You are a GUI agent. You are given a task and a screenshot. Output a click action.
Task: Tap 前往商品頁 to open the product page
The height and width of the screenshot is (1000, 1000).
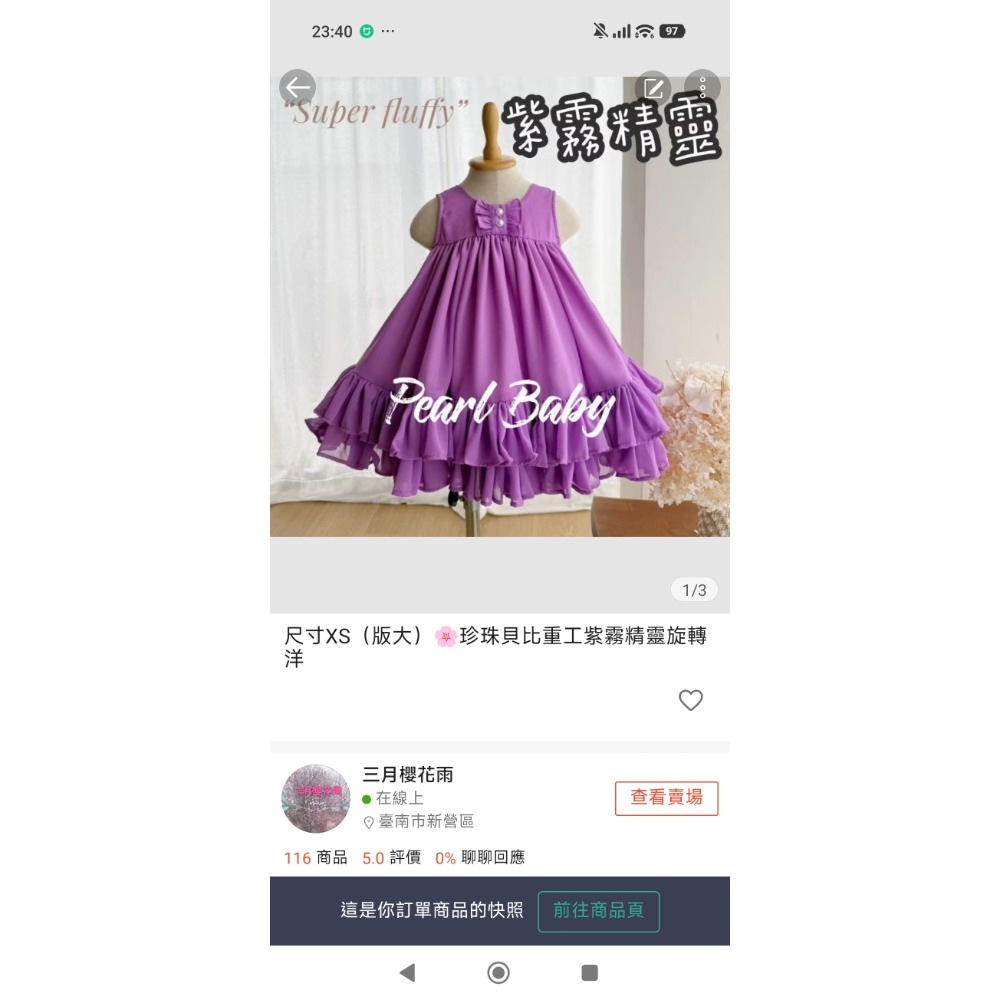(x=598, y=911)
